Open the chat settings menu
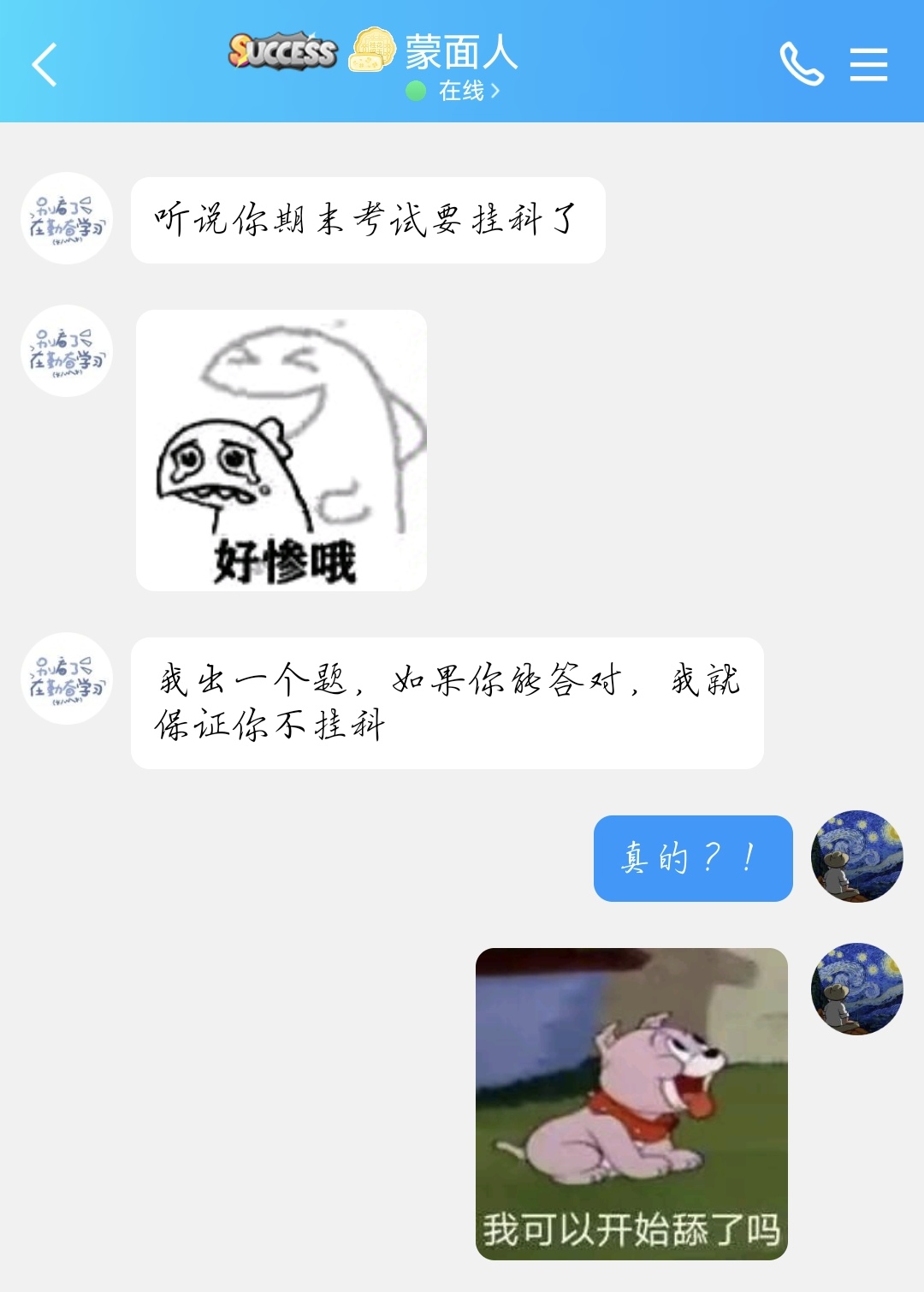 pyautogui.click(x=868, y=65)
